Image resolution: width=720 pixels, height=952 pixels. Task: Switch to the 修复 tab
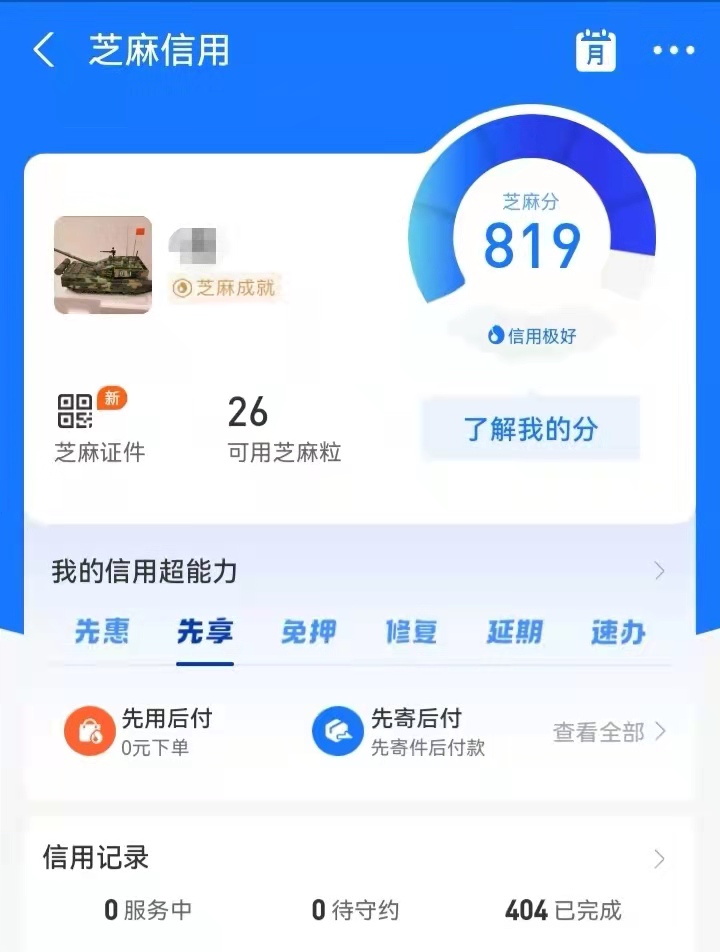tap(409, 632)
